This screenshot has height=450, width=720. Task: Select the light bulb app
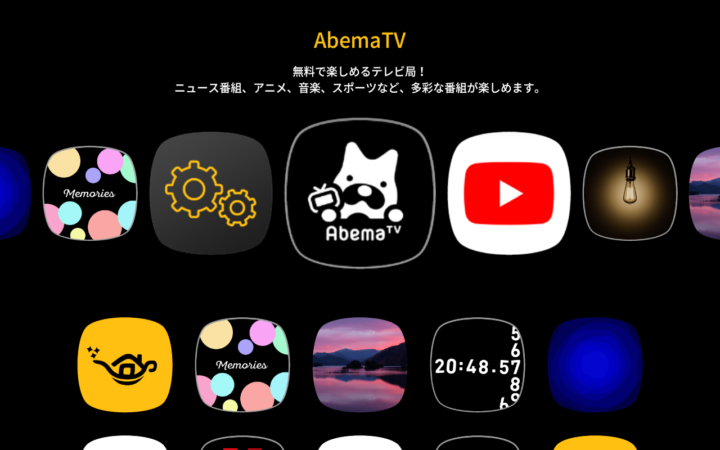(630, 192)
